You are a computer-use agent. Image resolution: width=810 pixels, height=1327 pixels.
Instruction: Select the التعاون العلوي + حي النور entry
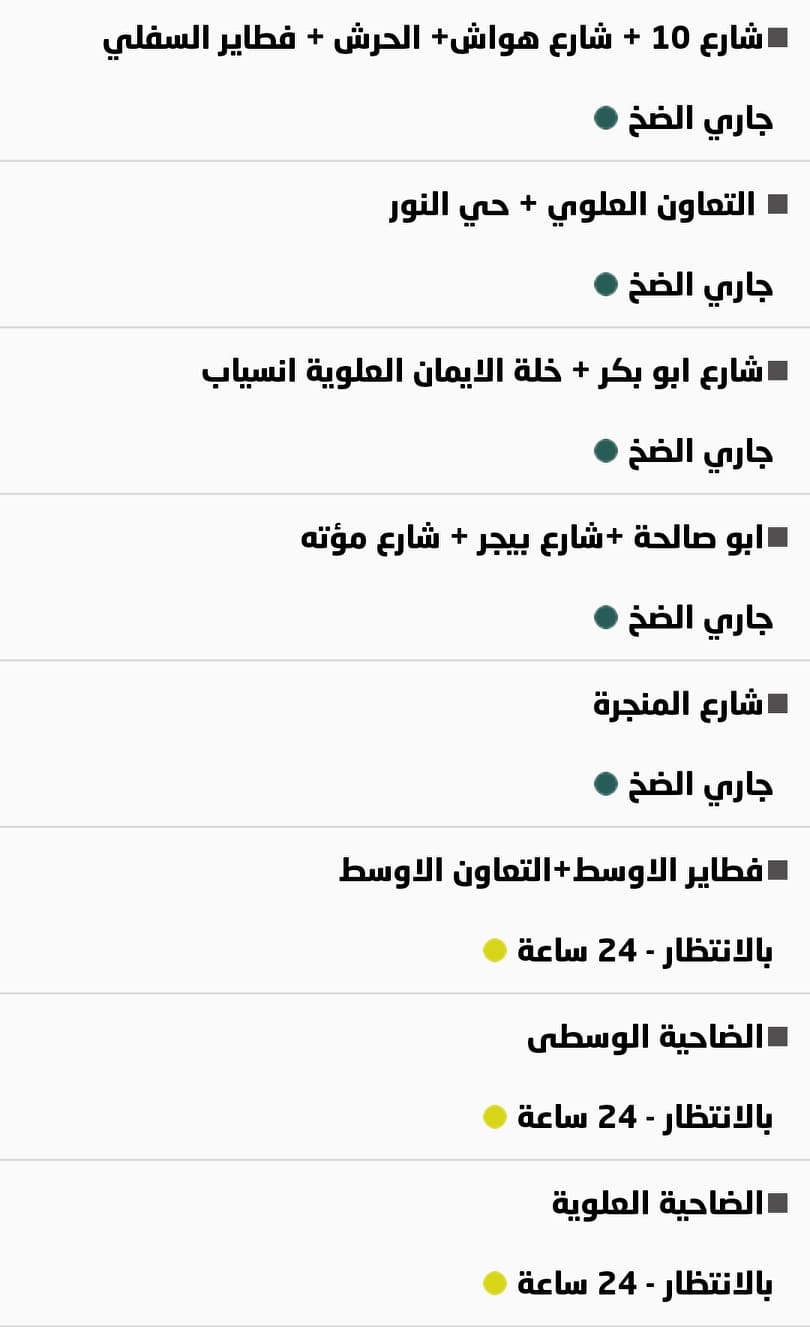pos(572,206)
